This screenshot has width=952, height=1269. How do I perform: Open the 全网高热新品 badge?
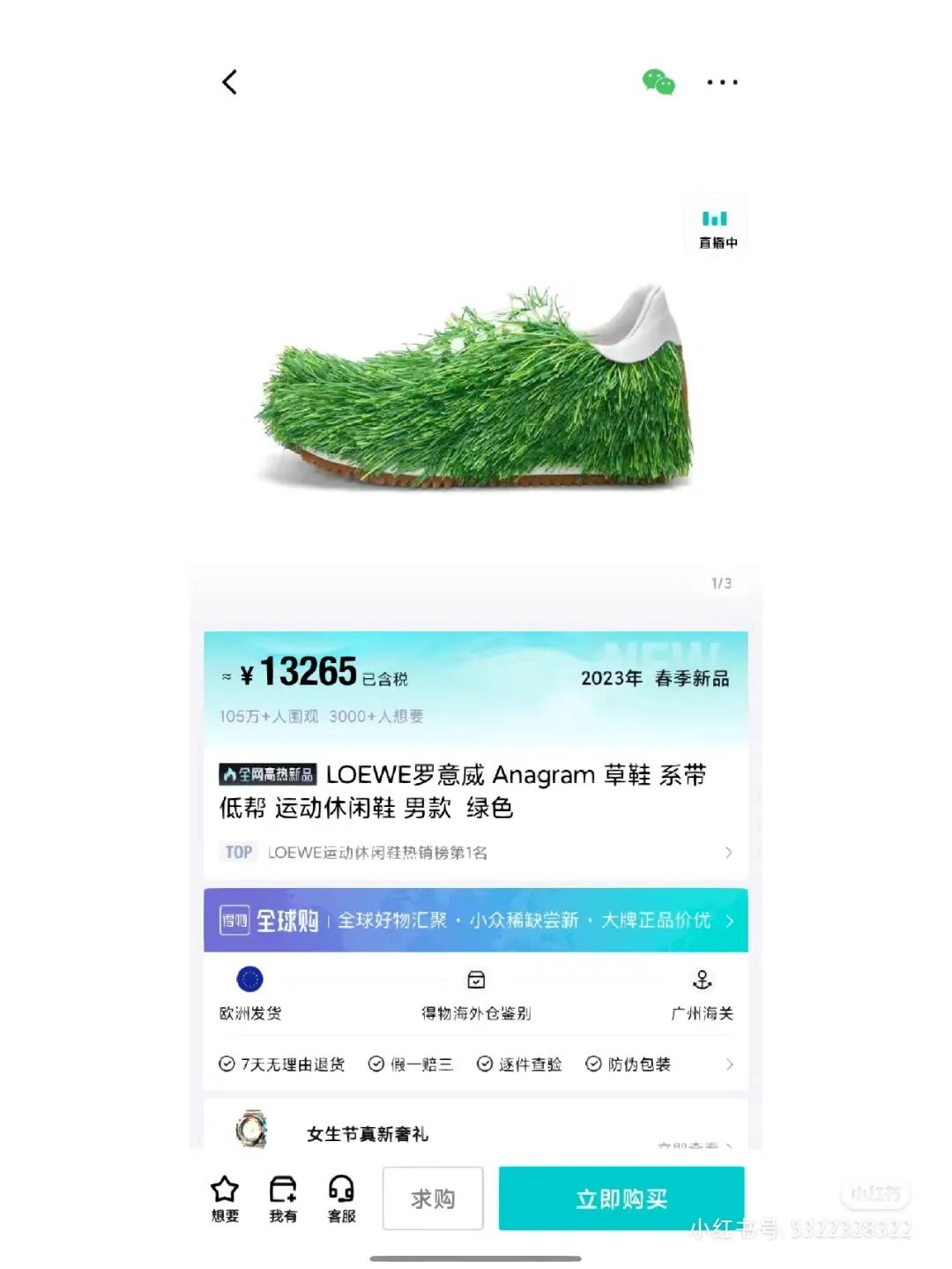266,774
